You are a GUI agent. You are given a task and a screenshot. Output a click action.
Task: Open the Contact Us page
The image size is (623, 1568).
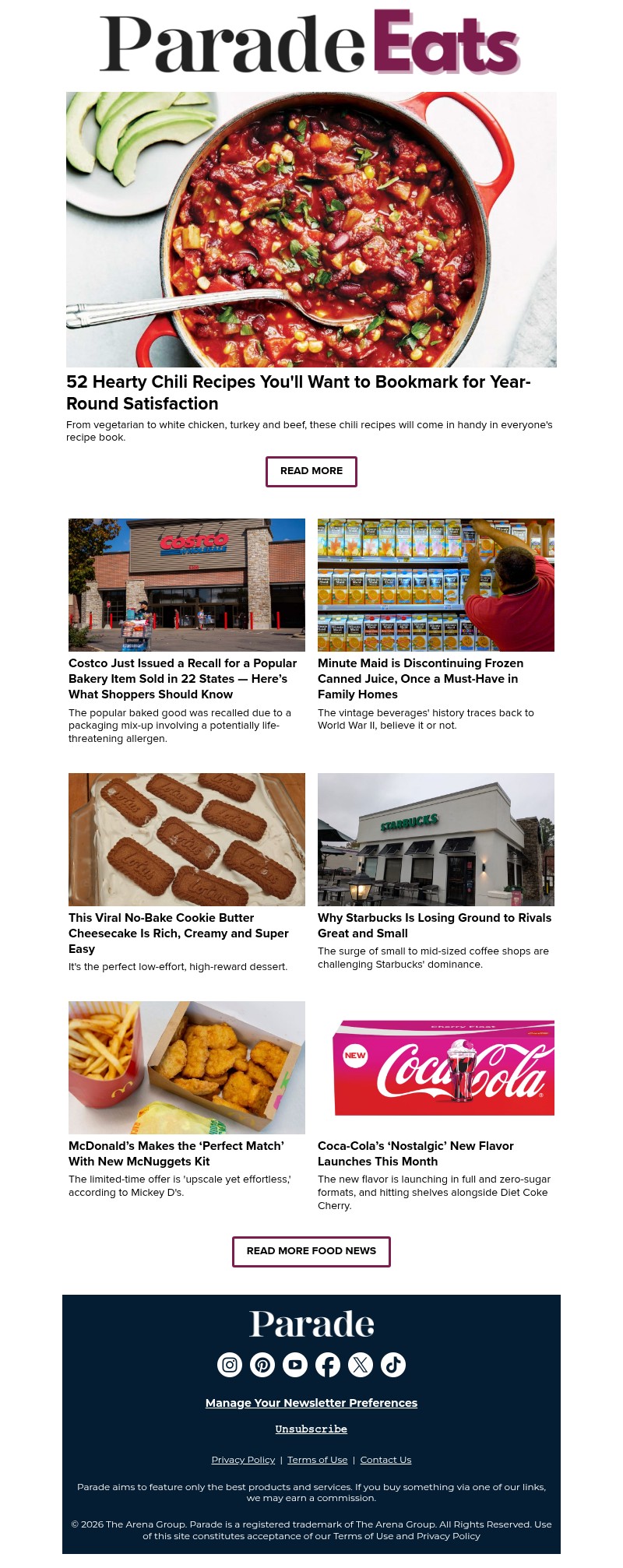pos(385,1460)
